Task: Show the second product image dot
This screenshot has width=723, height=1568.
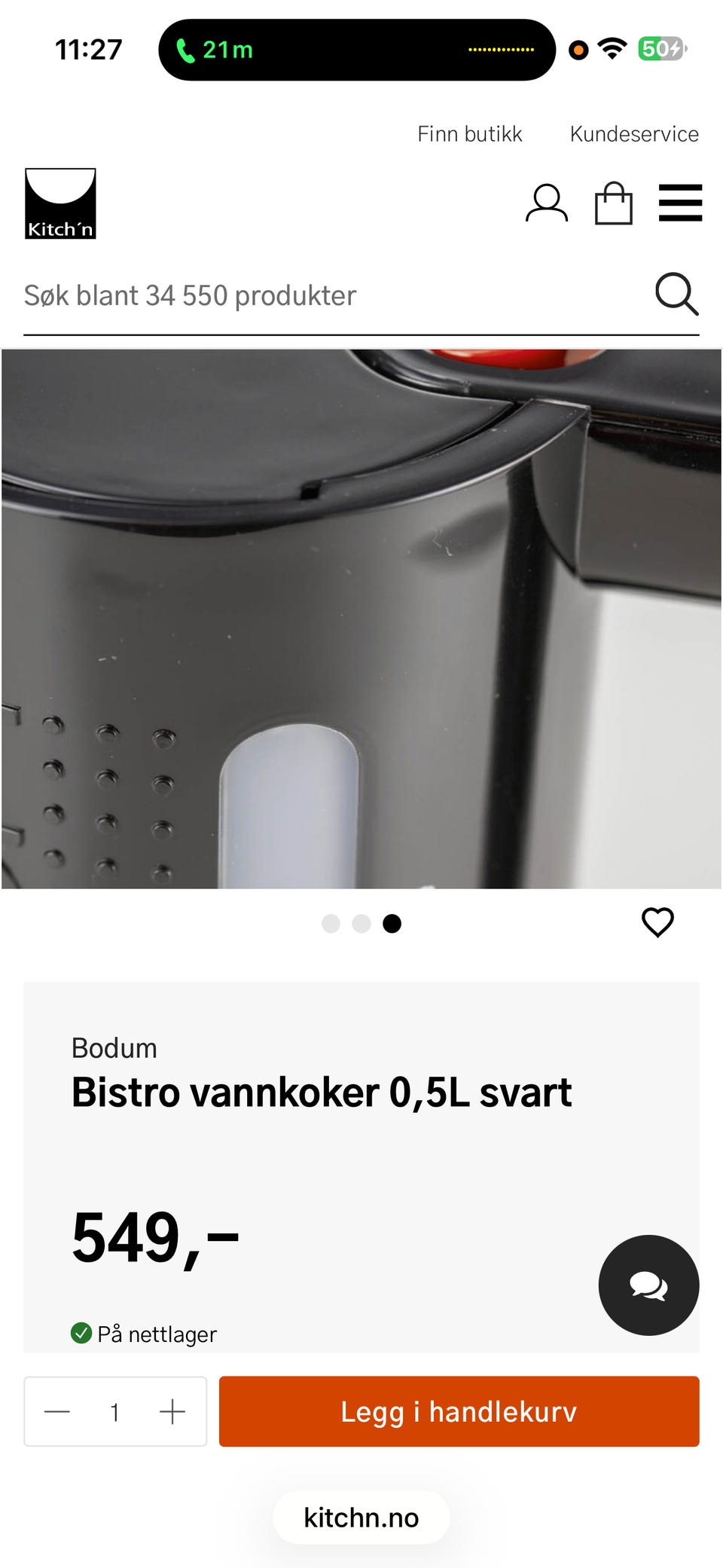Action: [361, 924]
